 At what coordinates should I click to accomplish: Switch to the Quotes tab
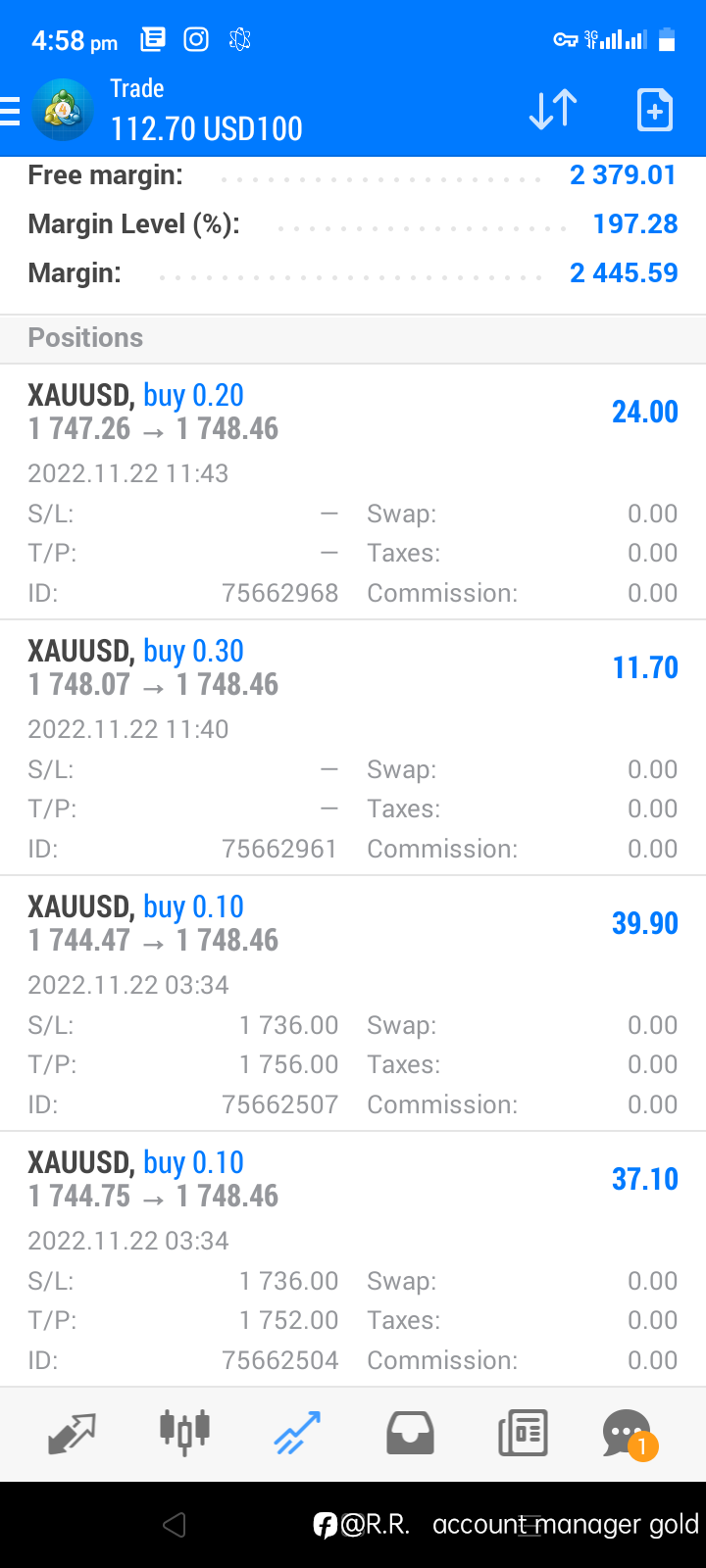[72, 1434]
